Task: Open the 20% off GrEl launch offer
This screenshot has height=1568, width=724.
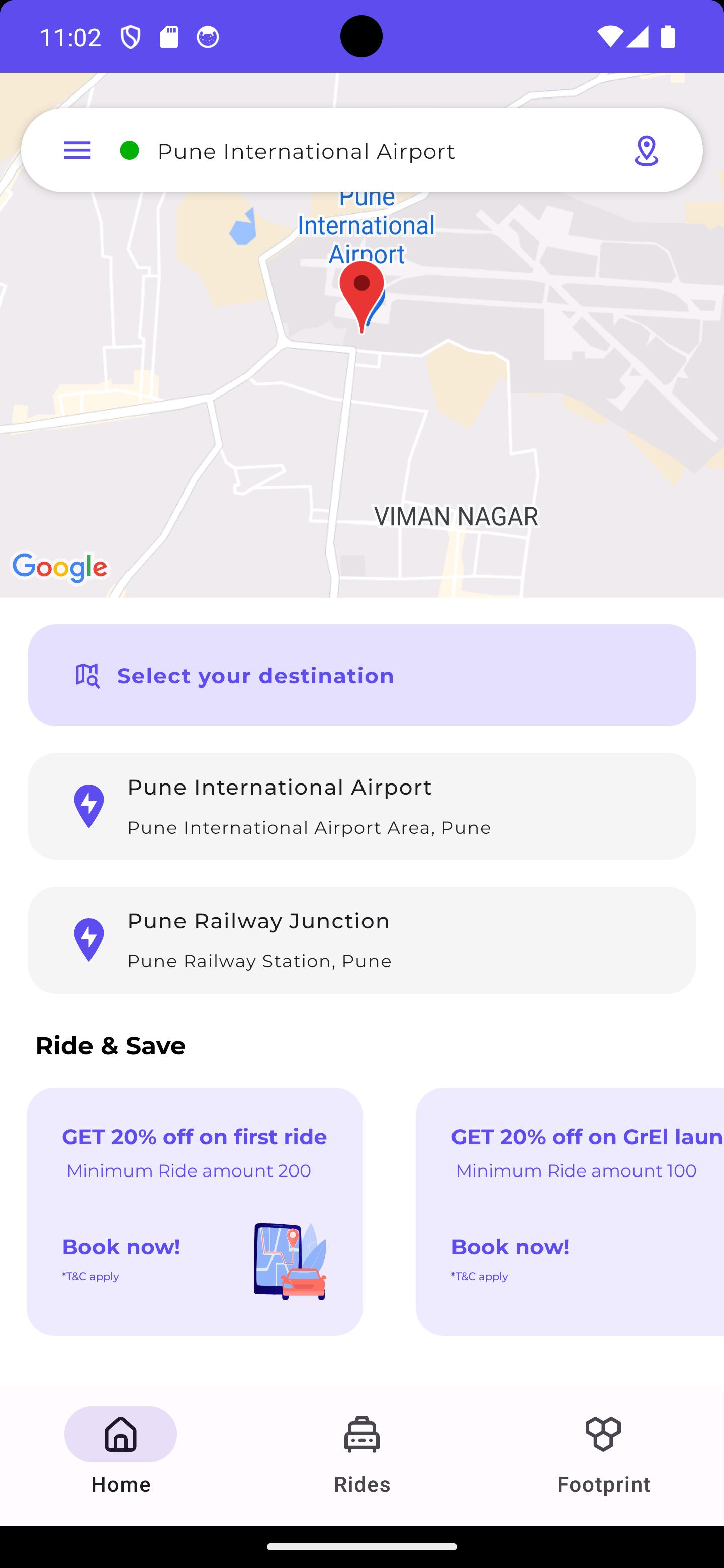Action: click(569, 1211)
